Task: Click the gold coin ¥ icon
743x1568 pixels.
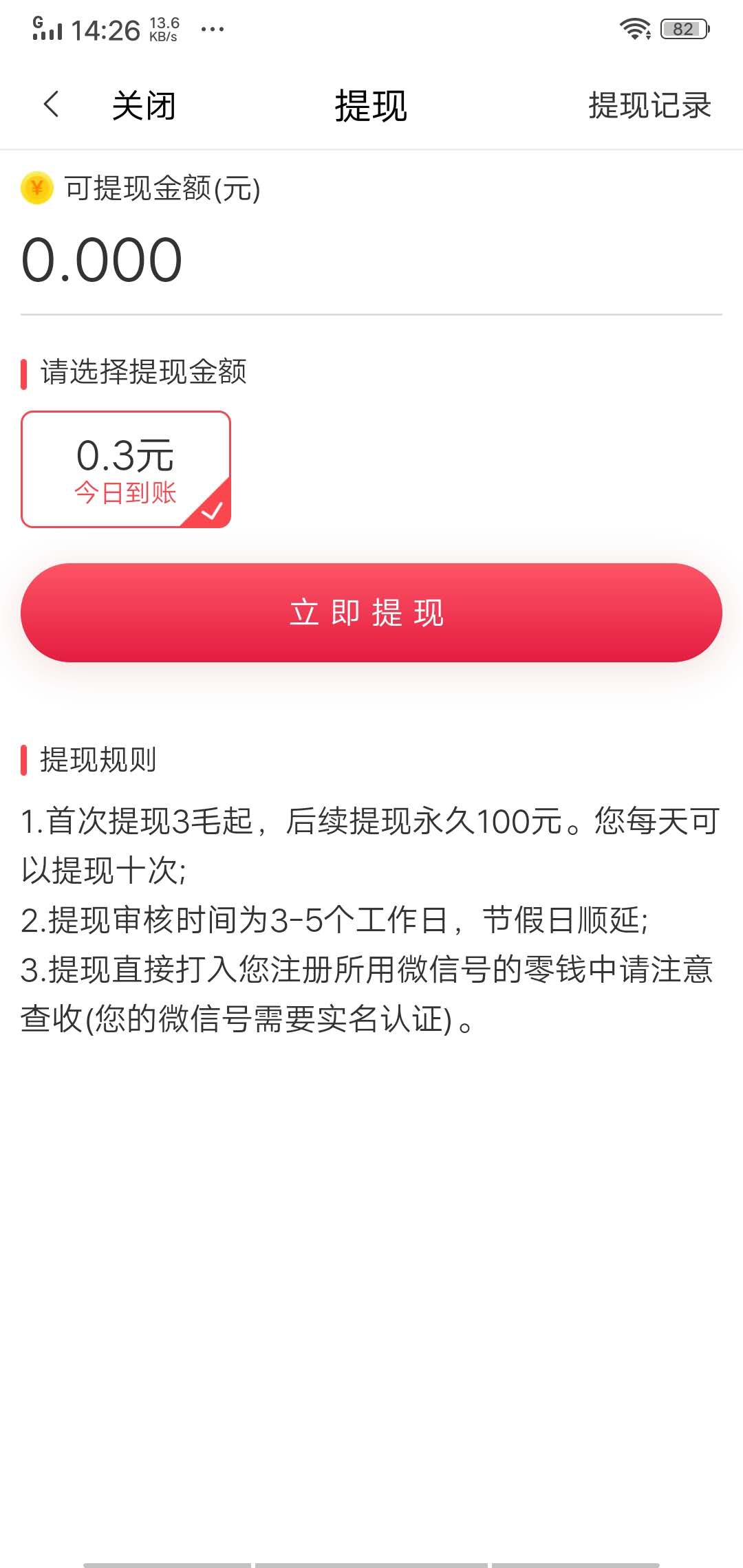Action: tap(38, 188)
